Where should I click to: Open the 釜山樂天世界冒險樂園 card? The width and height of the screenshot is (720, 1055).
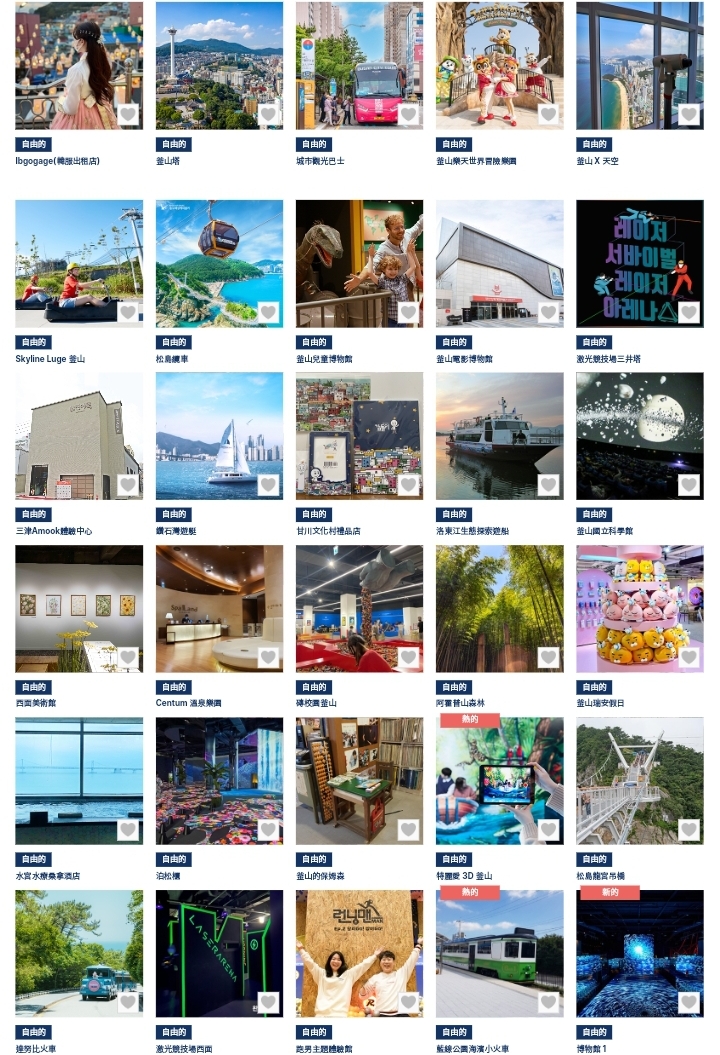point(499,66)
